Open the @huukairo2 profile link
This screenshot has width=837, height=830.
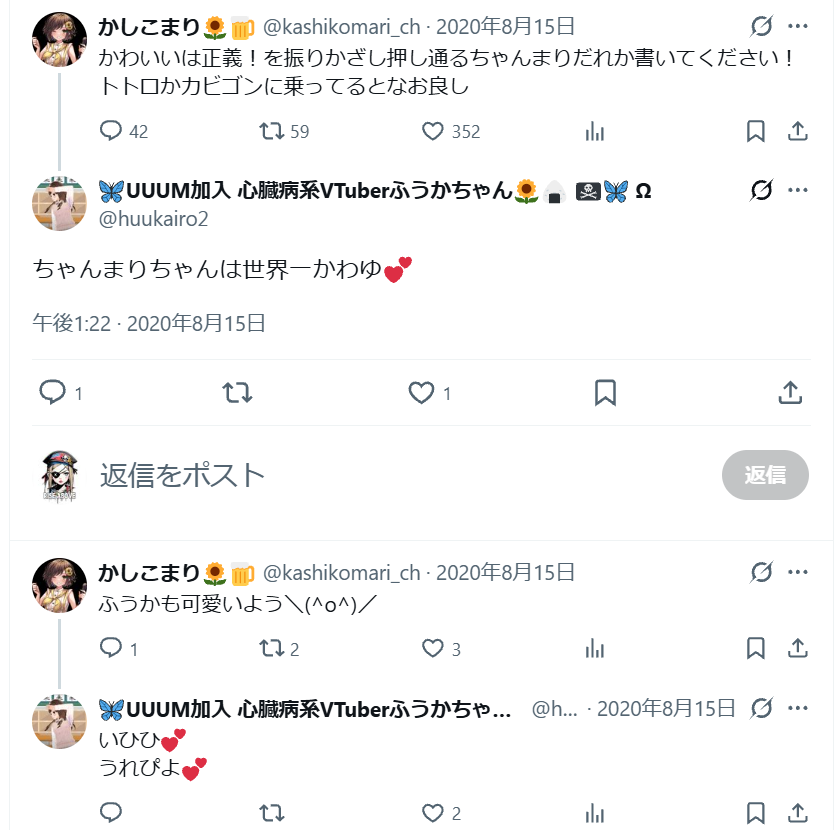coord(153,219)
